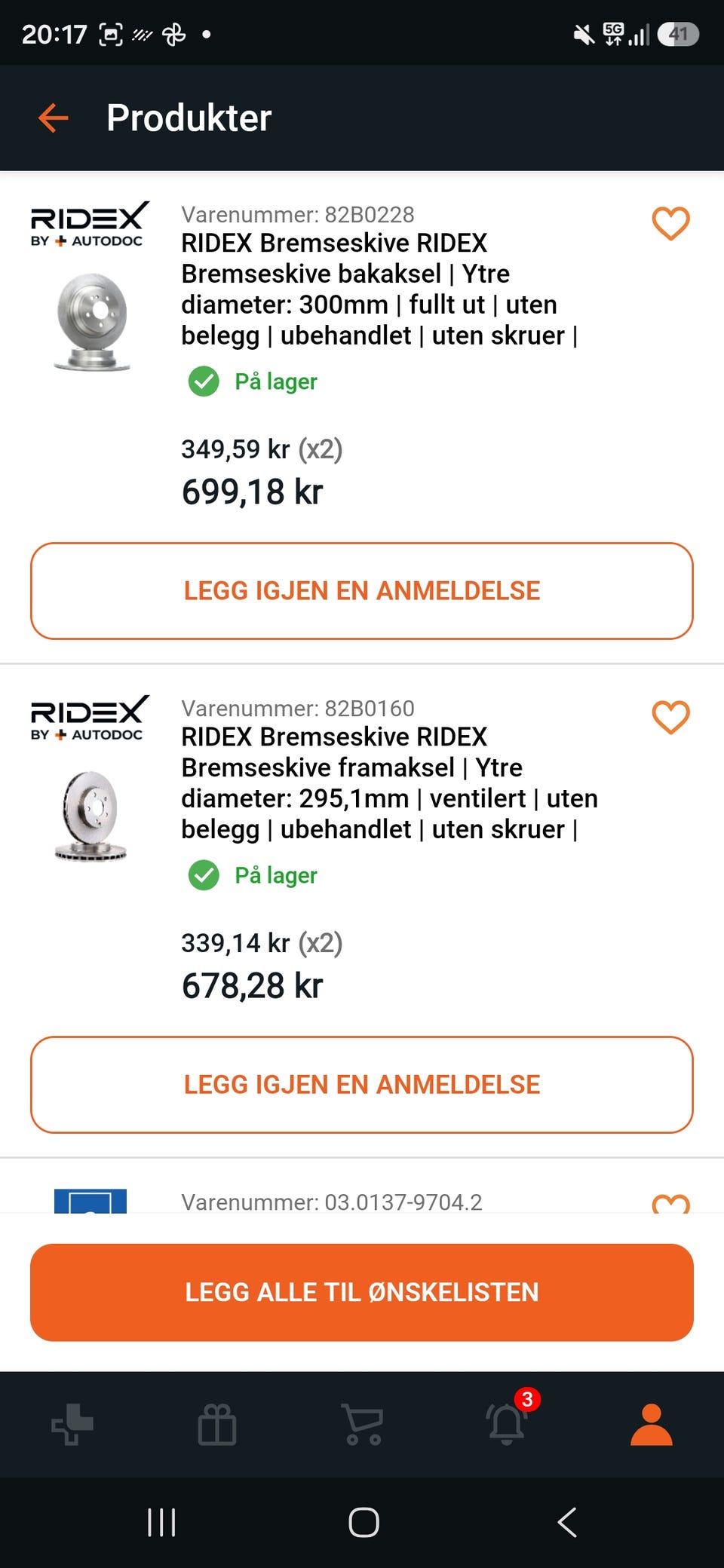Add brake disc 82B0228 to favorites
This screenshot has height=1568, width=724.
click(670, 224)
